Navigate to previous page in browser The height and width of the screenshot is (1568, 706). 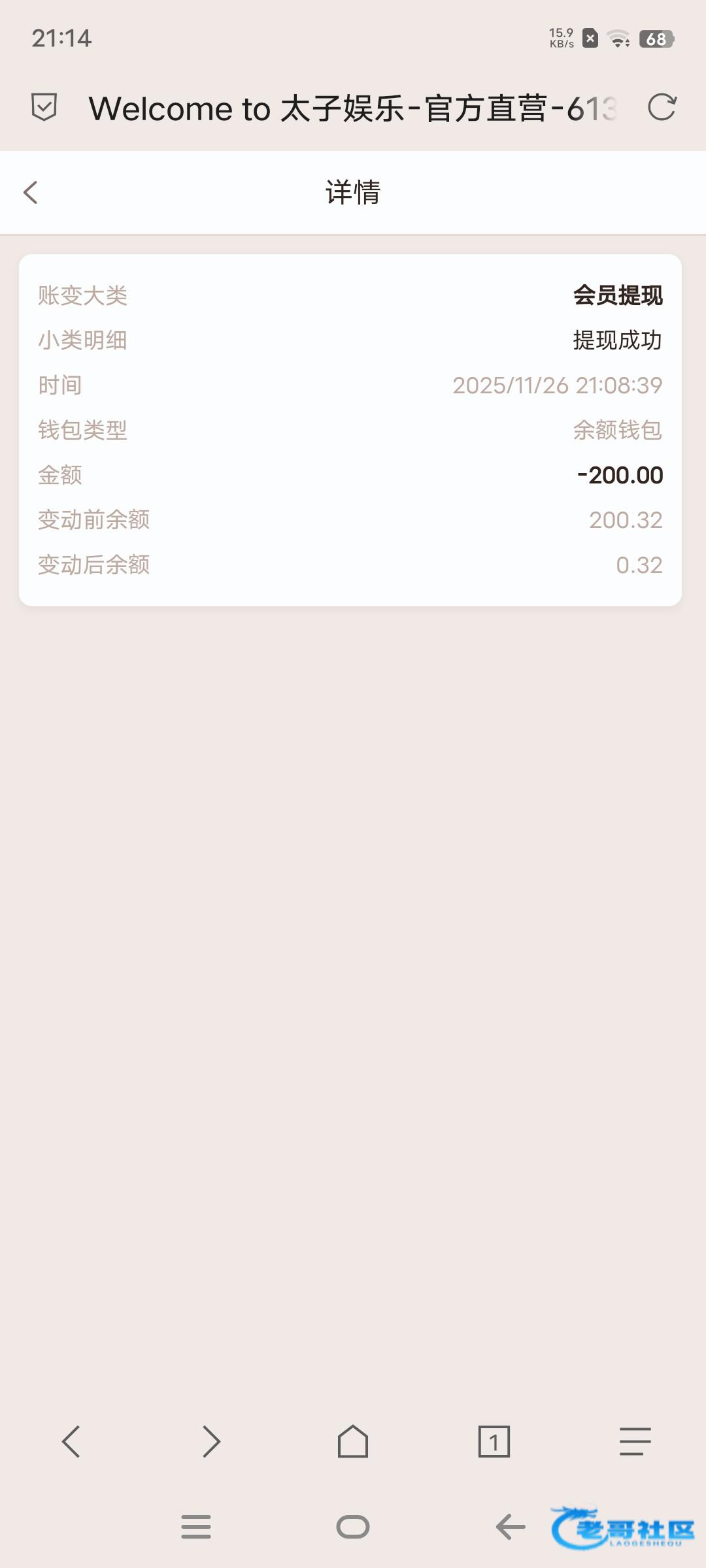pyautogui.click(x=71, y=1441)
